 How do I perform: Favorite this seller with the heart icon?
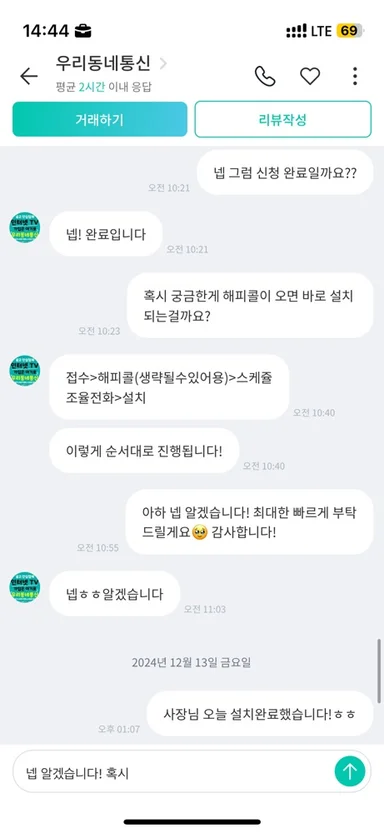[x=310, y=76]
